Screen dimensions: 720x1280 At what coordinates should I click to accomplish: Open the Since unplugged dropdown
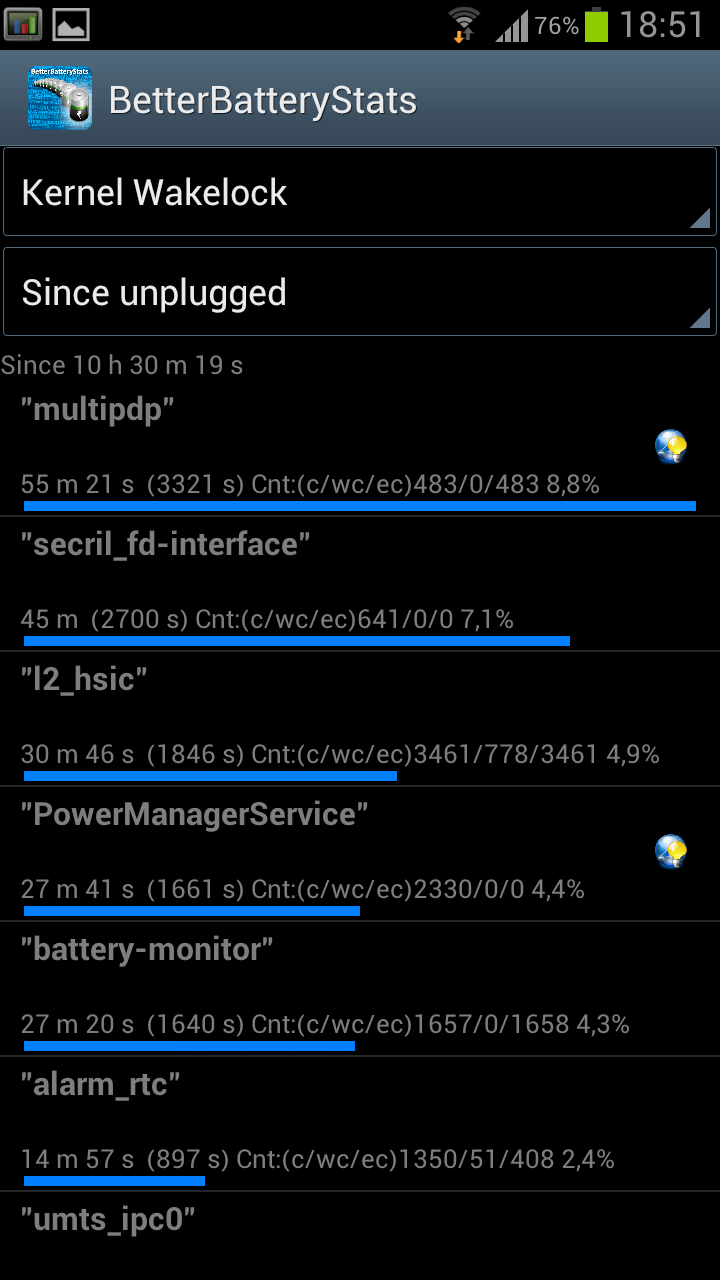pos(360,292)
